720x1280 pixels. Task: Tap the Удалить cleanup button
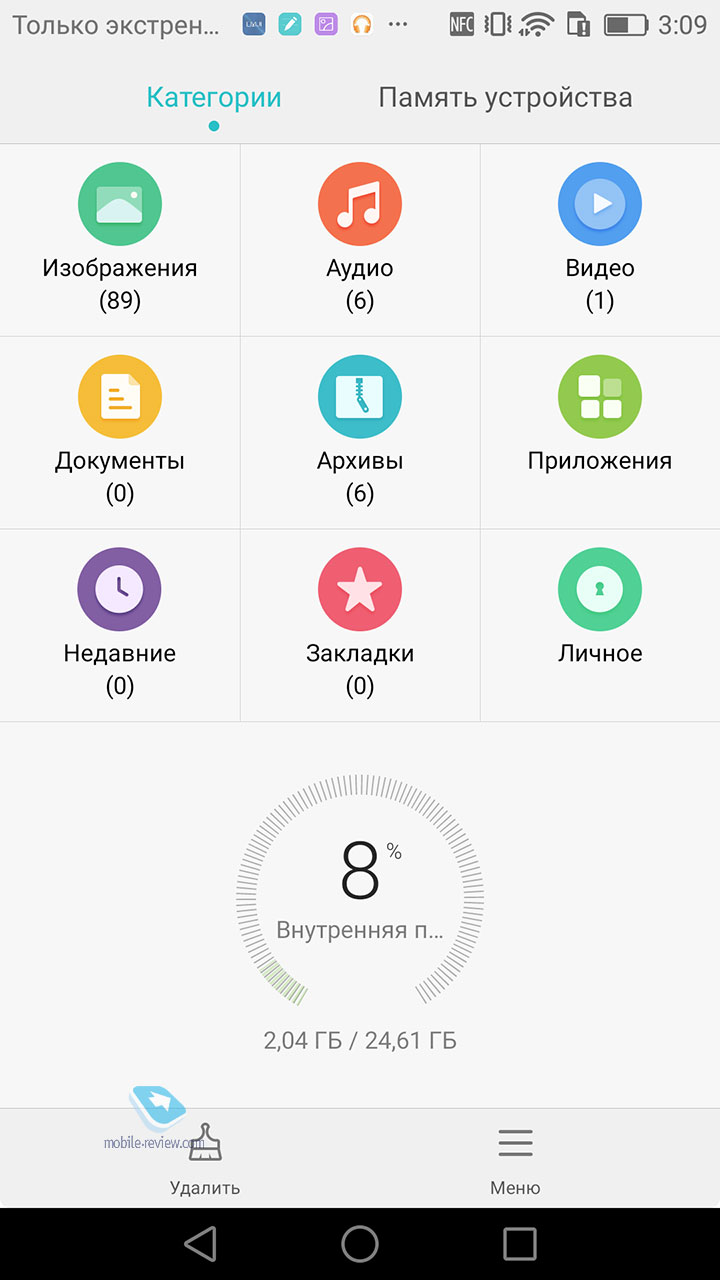(205, 1158)
